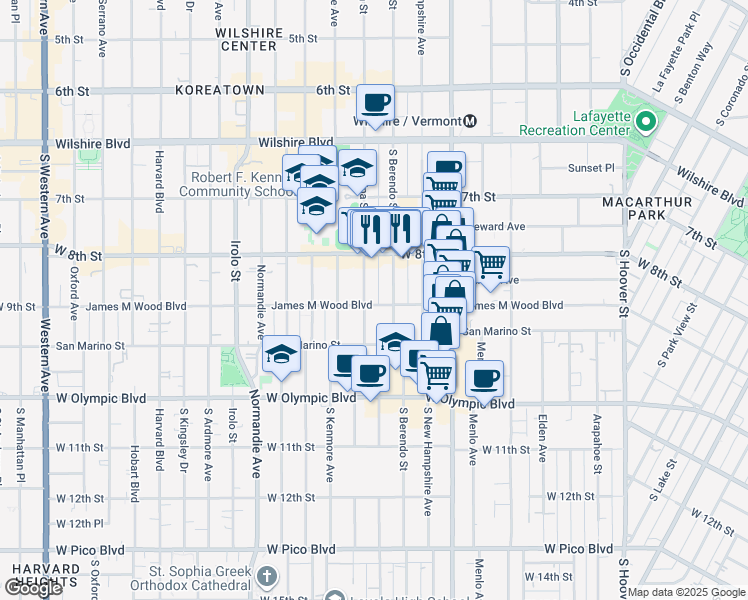Tap the coffee cup marker near Wilshire / Vermont
The image size is (748, 600).
(376, 103)
